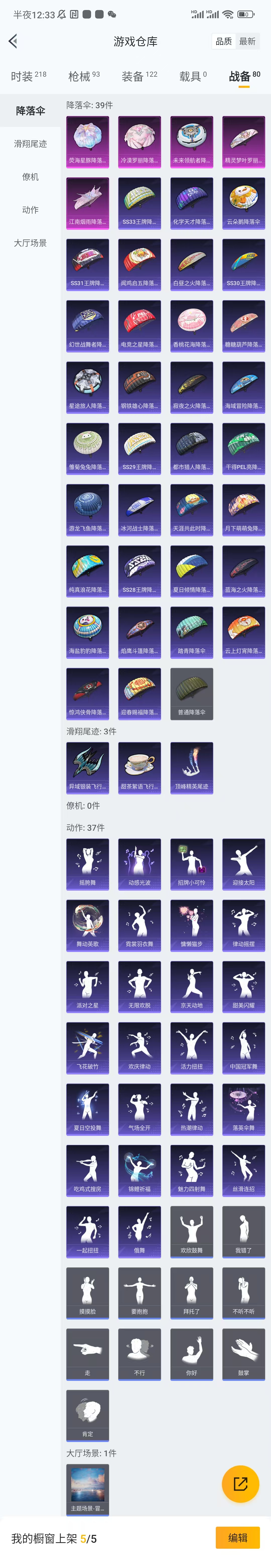This screenshot has width=271, height=1568.
Task: Sort the warehouse by 最新
Action: (x=247, y=41)
